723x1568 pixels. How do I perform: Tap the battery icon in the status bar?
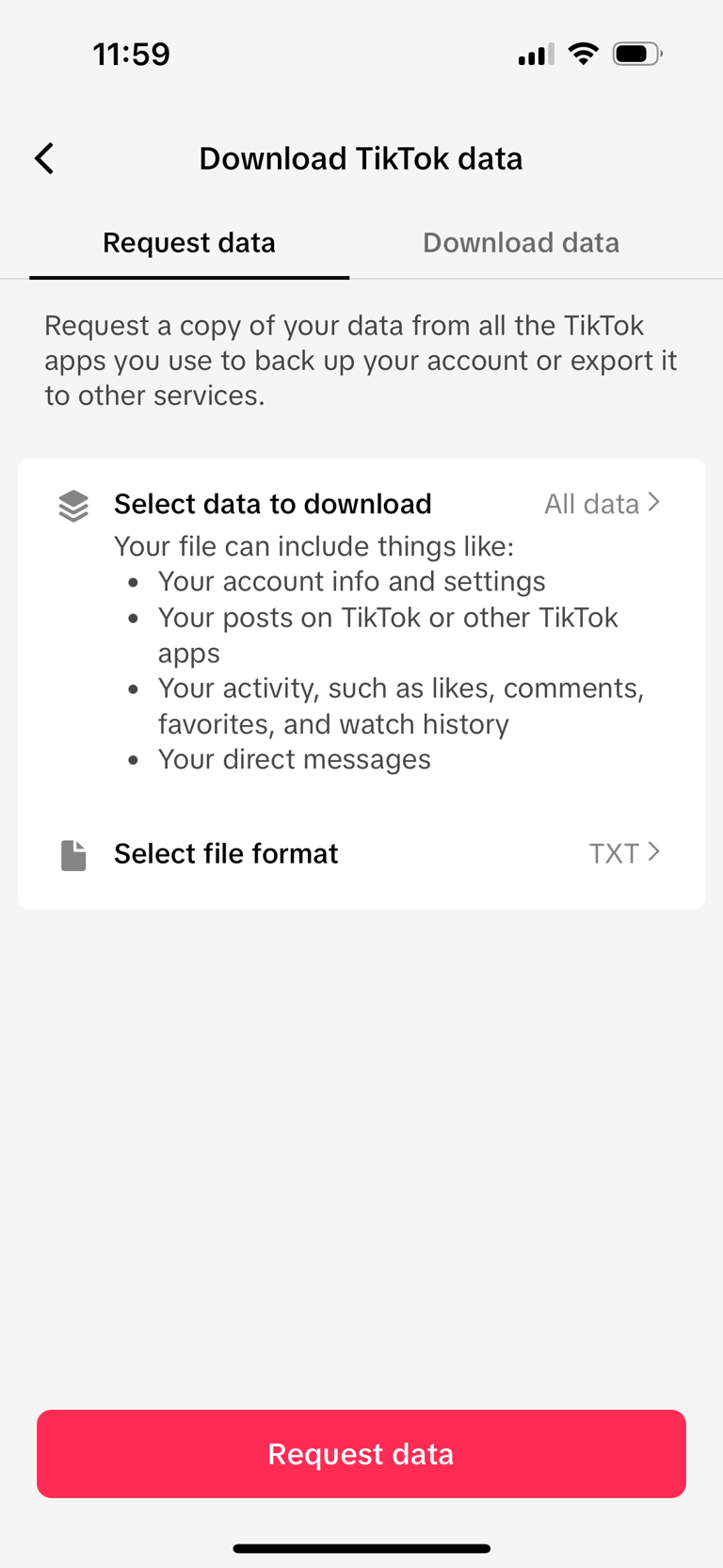pyautogui.click(x=636, y=54)
